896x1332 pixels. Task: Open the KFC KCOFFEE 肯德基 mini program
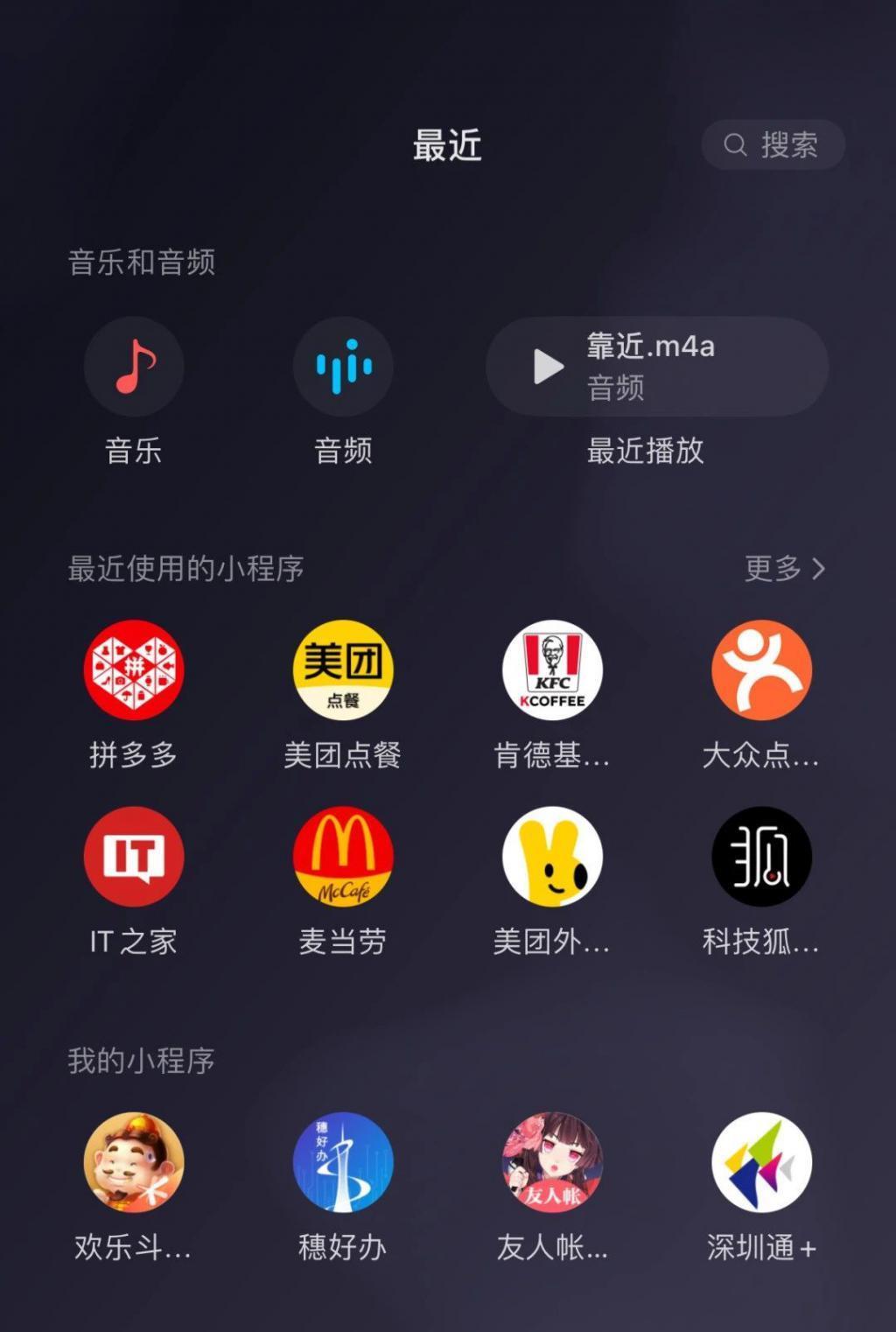552,670
